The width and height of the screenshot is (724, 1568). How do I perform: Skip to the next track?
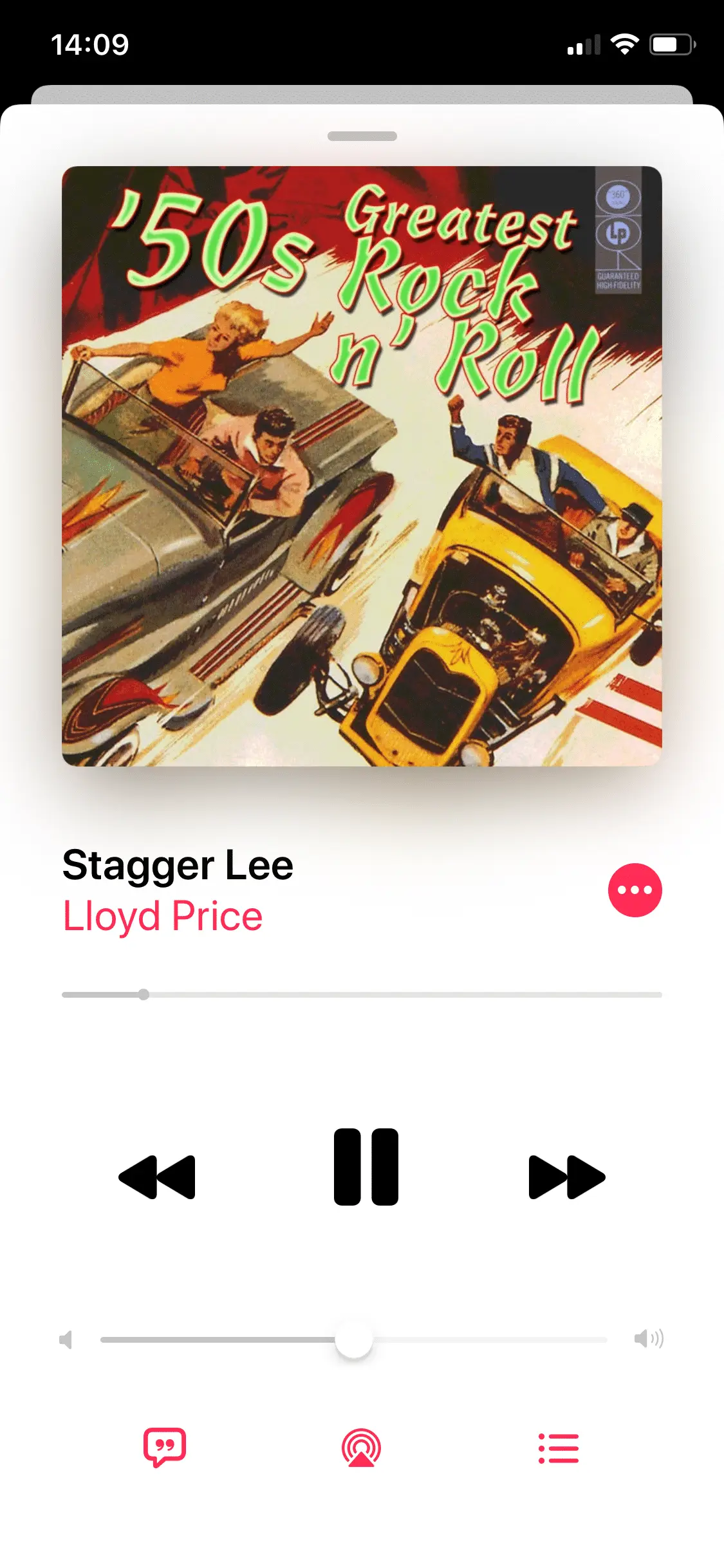566,1177
